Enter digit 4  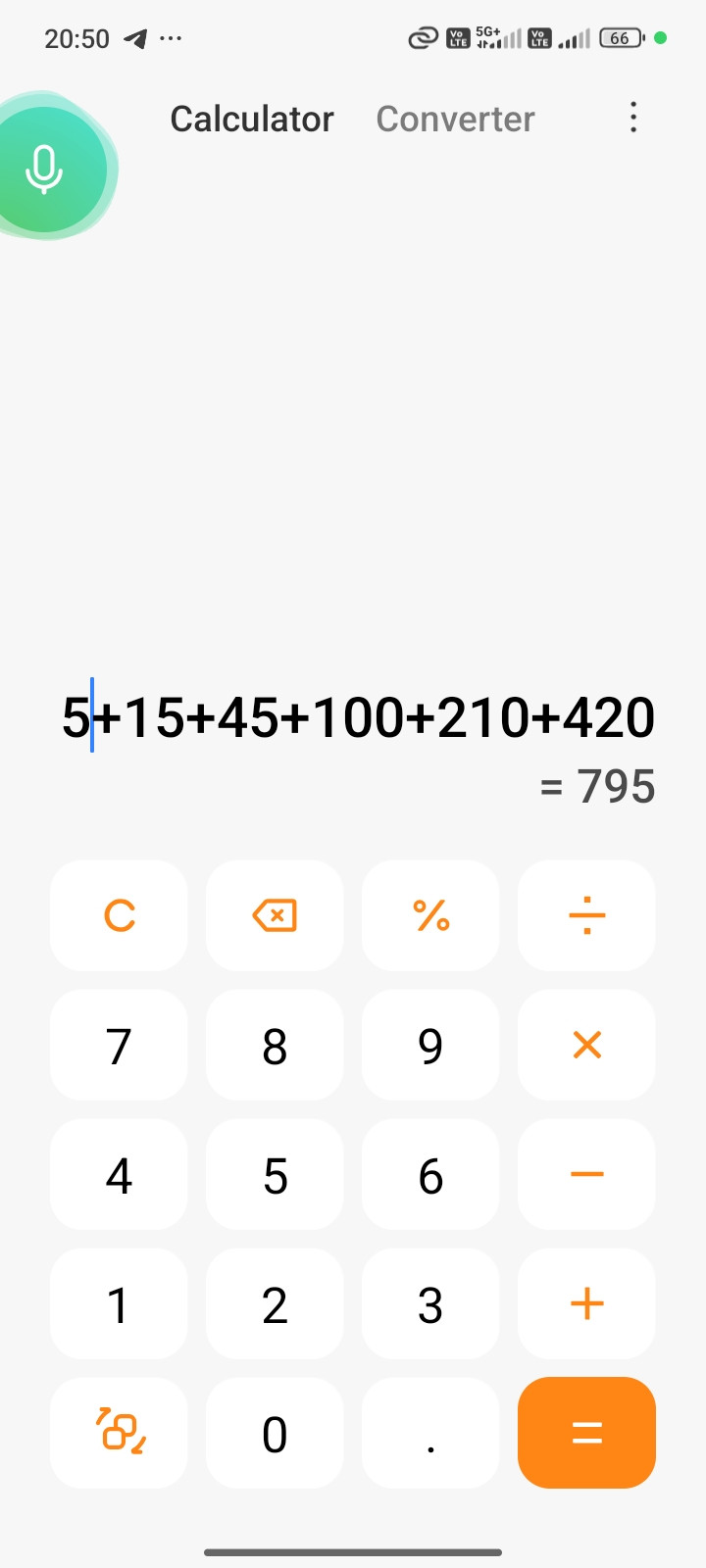tap(119, 1174)
